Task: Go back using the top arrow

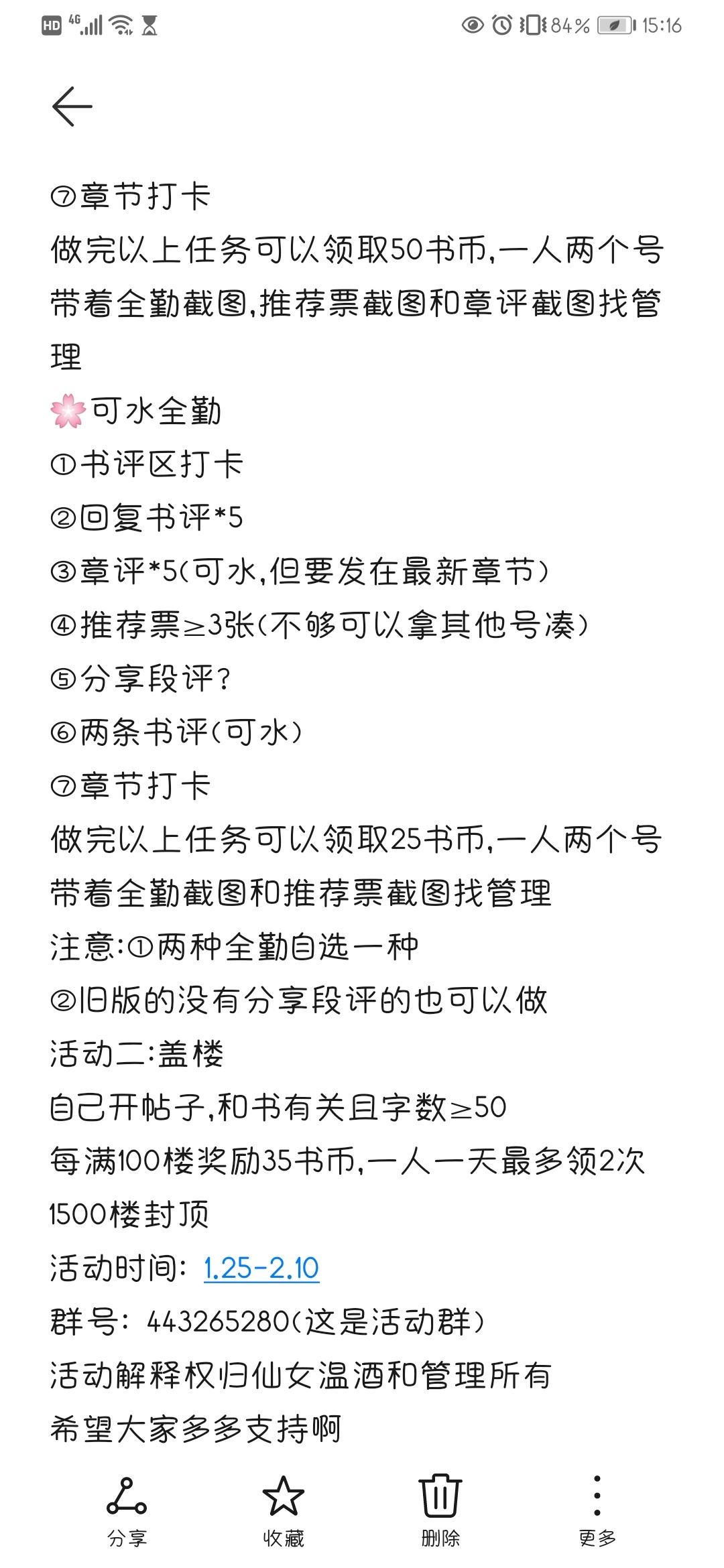Action: point(72,107)
